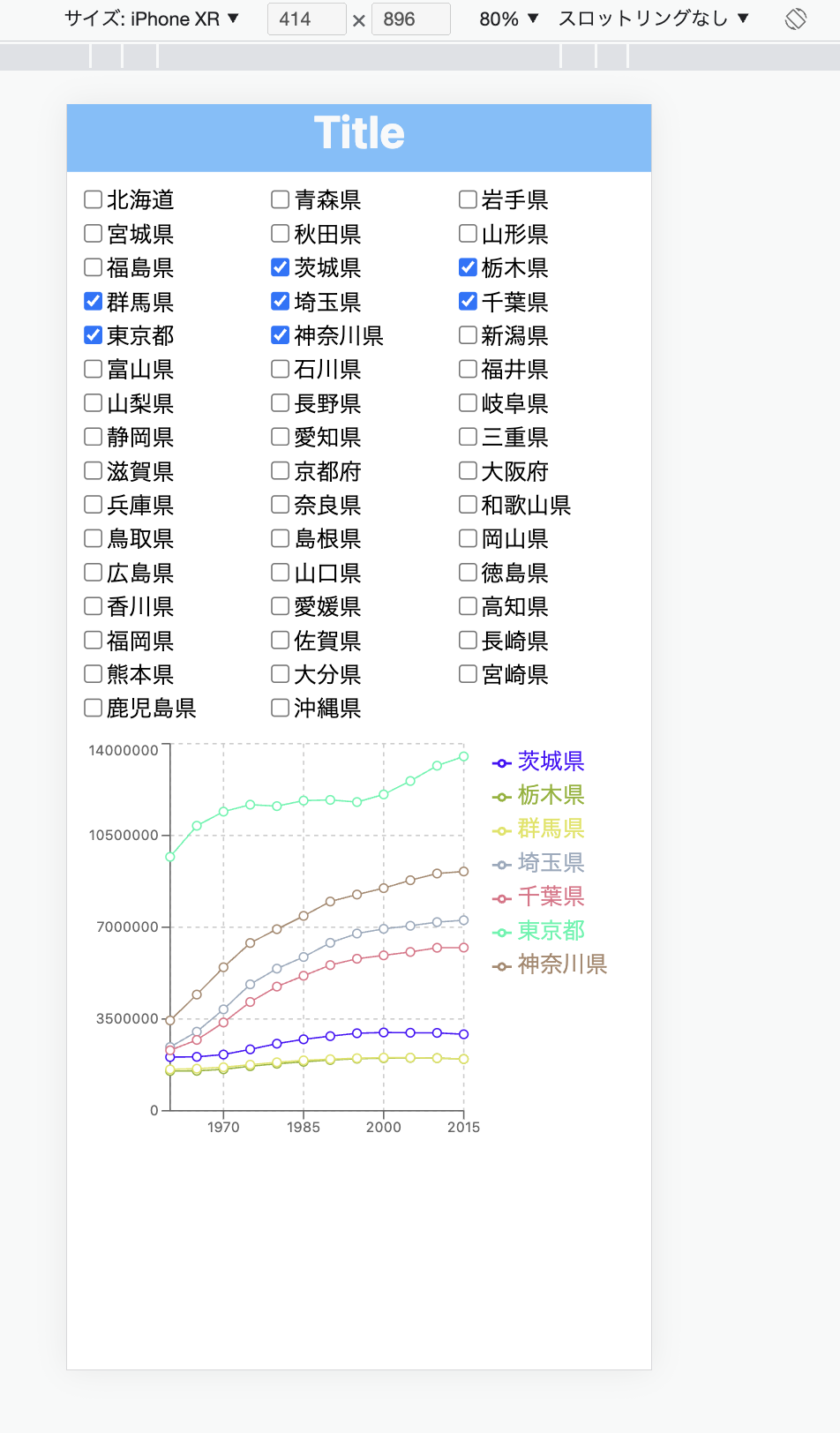Check the 新潟県 checkbox
The height and width of the screenshot is (1433, 840).
coord(467,334)
